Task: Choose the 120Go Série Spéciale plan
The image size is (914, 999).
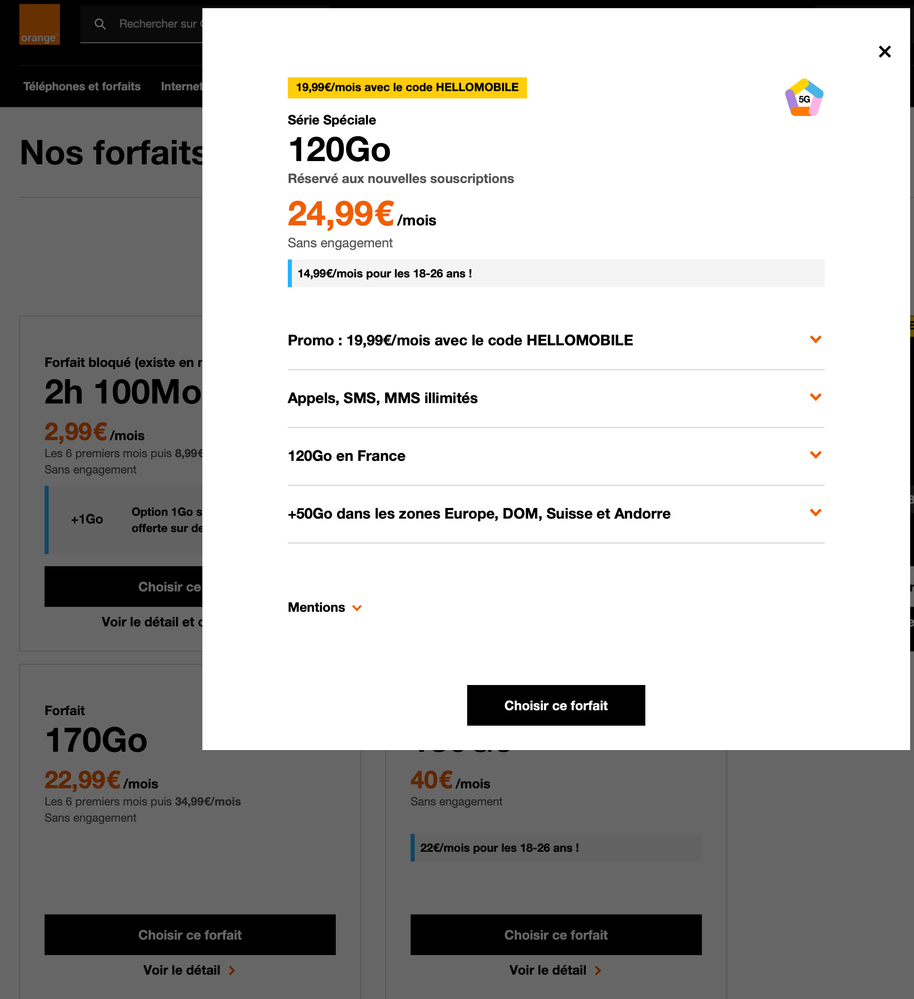Action: (x=555, y=705)
